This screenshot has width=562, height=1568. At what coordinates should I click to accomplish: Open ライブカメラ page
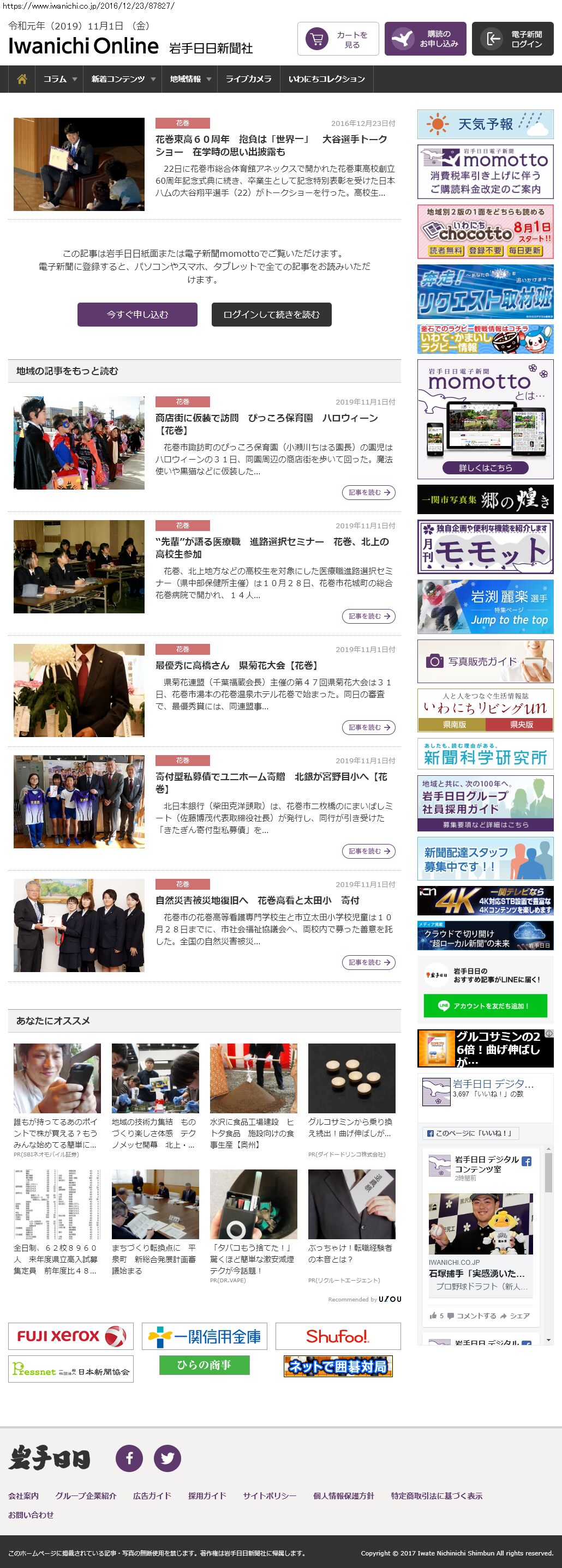pyautogui.click(x=248, y=79)
